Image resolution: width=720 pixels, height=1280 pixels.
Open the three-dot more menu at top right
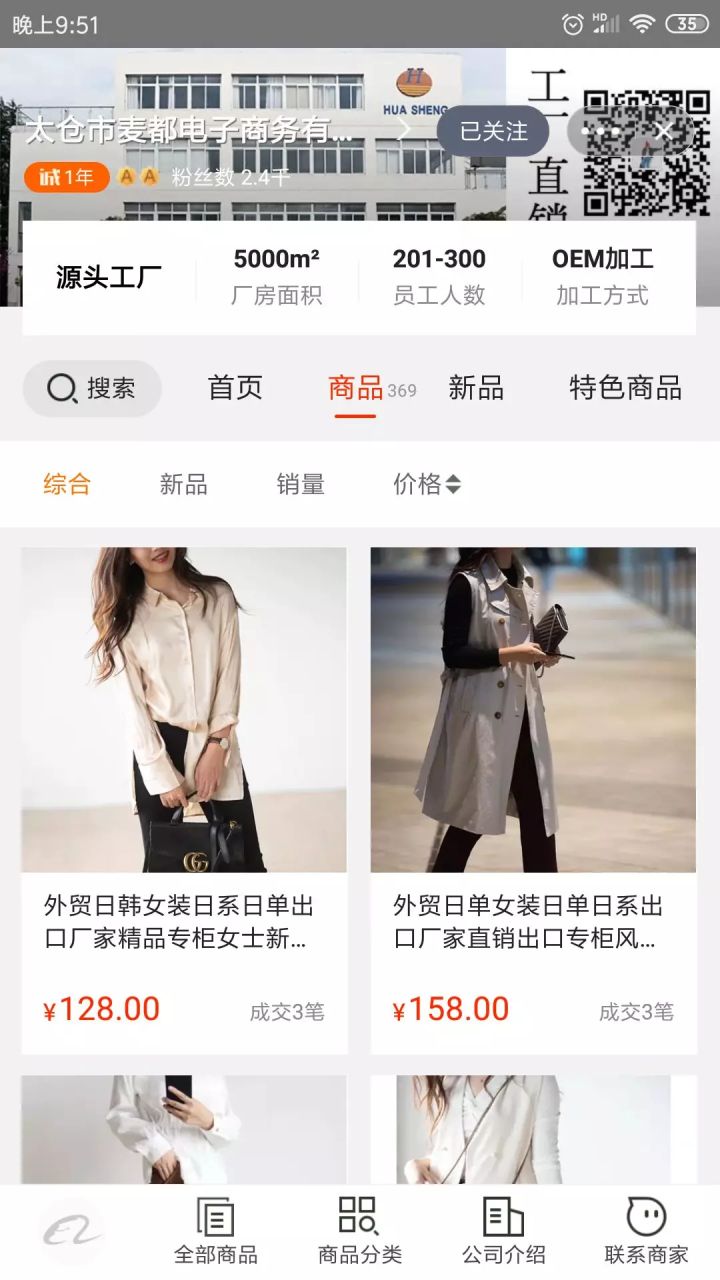[601, 130]
